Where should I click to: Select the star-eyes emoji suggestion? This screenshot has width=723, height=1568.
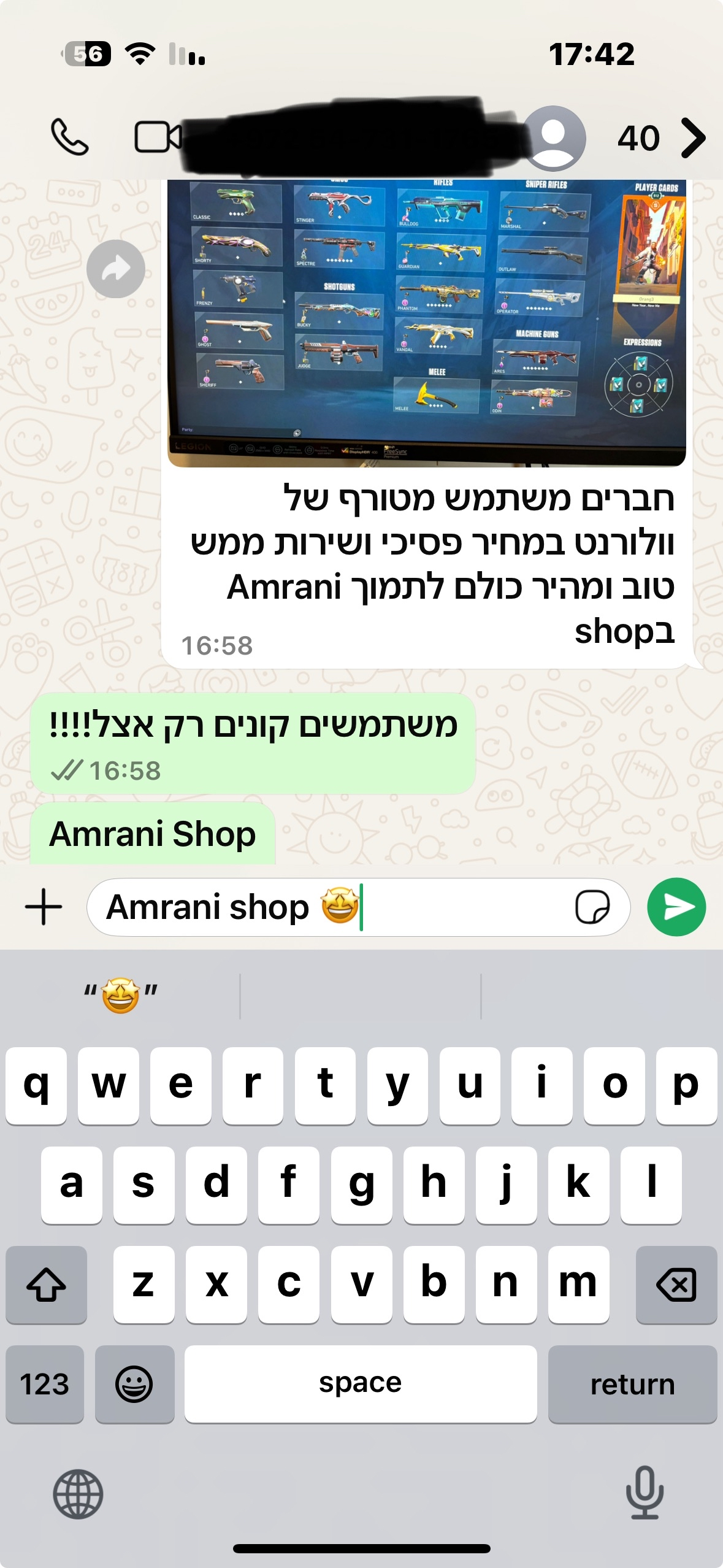[121, 995]
